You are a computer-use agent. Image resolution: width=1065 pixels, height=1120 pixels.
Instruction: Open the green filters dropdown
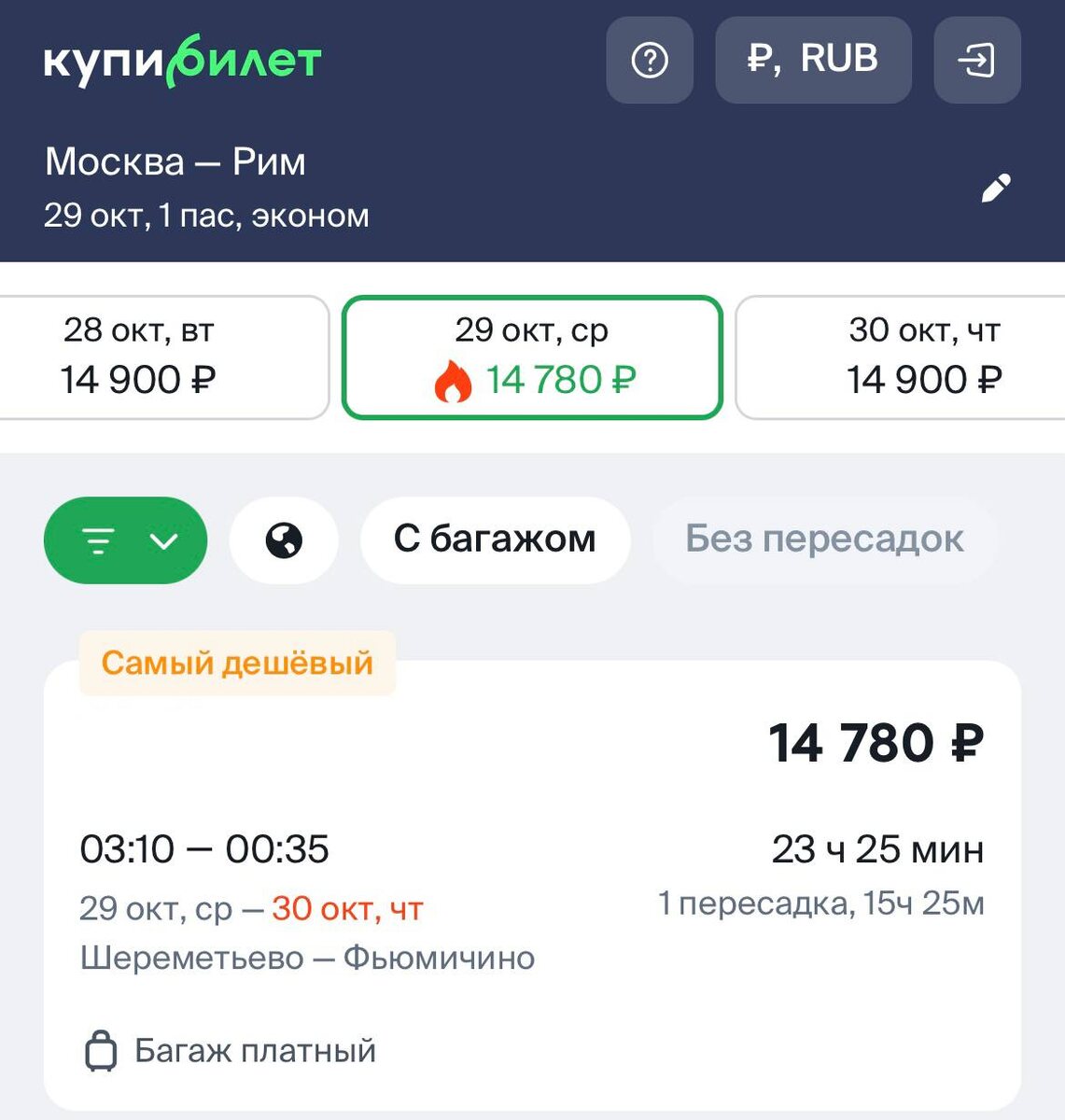(x=125, y=540)
